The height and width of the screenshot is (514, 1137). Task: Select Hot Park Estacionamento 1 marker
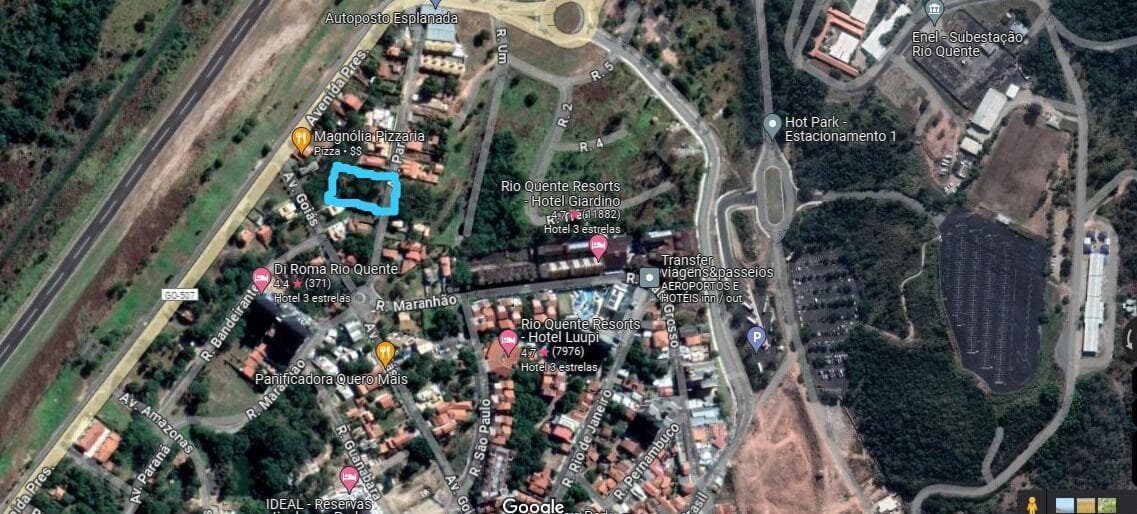pos(771,125)
